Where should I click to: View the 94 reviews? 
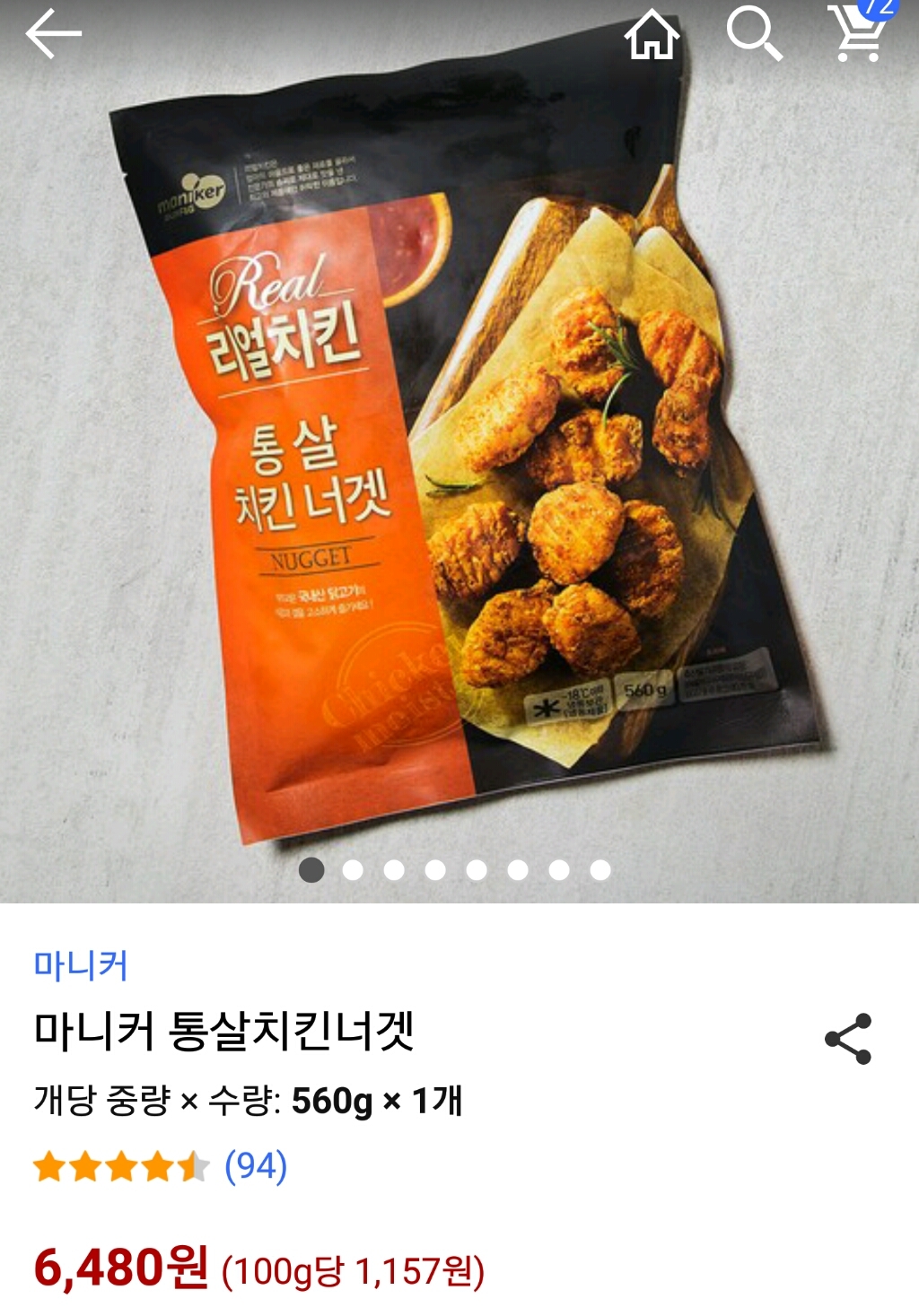click(256, 1166)
